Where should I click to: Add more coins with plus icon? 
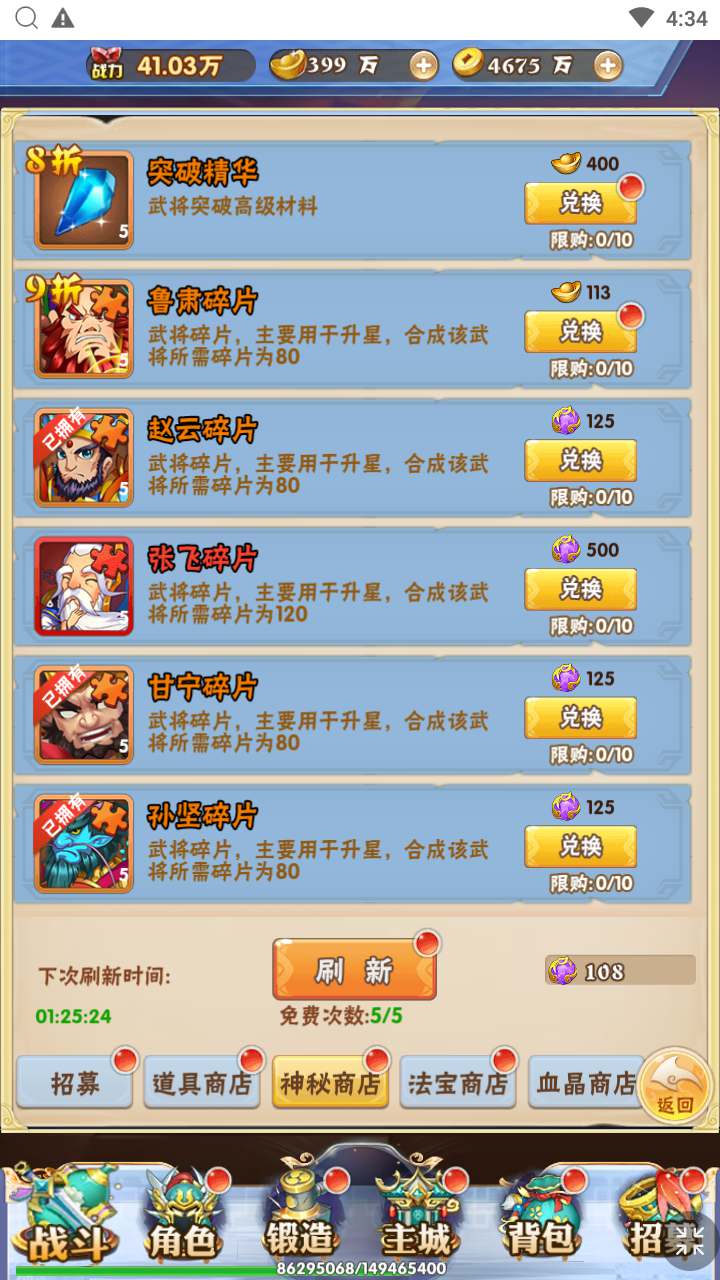click(x=607, y=66)
